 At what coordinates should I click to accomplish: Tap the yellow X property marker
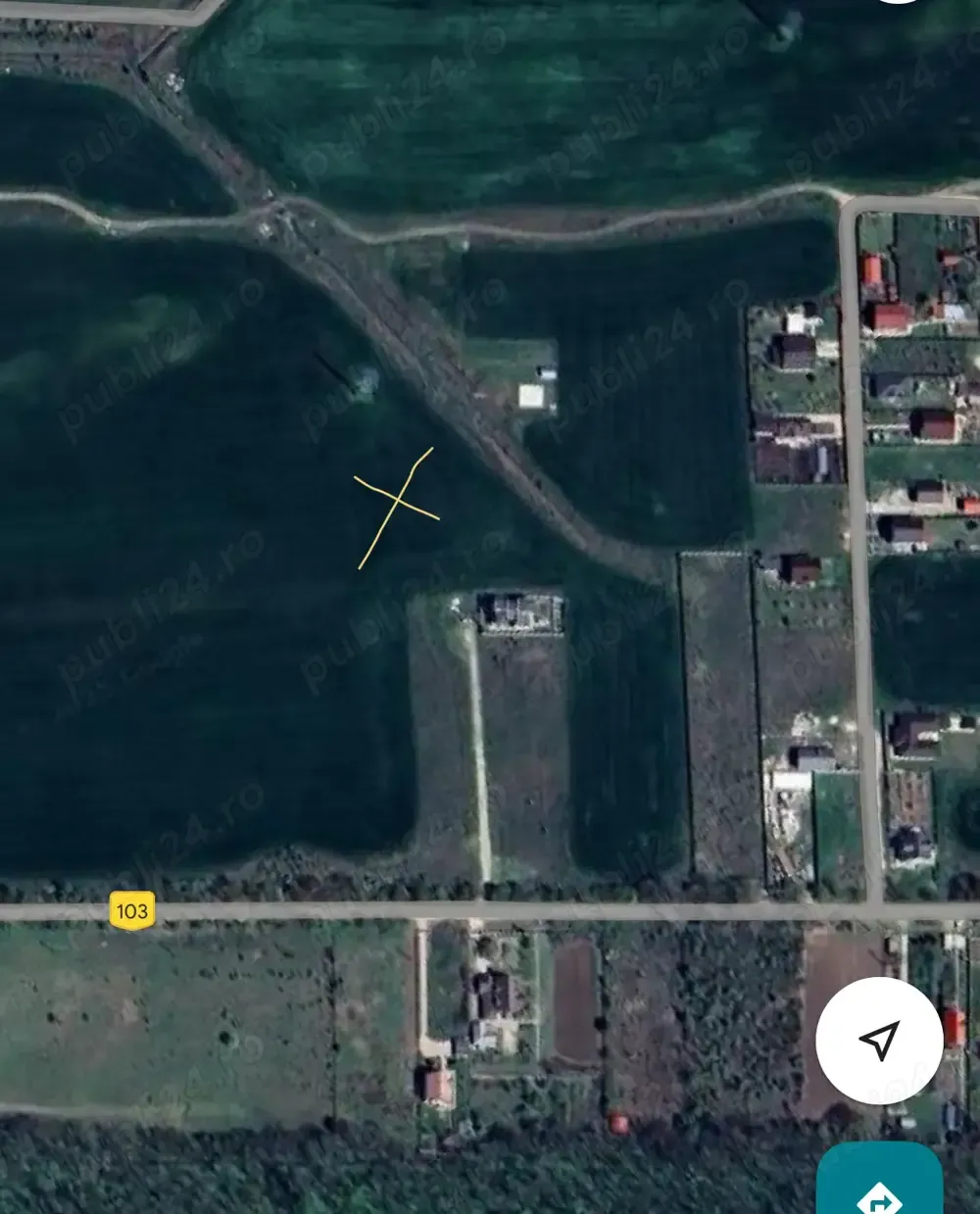[x=395, y=501]
